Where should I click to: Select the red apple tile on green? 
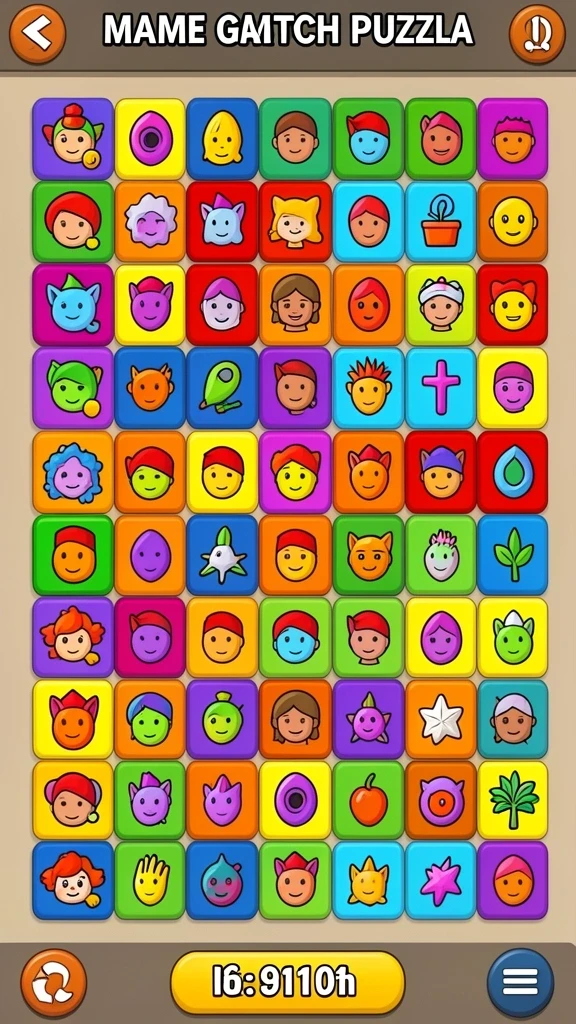point(368,800)
